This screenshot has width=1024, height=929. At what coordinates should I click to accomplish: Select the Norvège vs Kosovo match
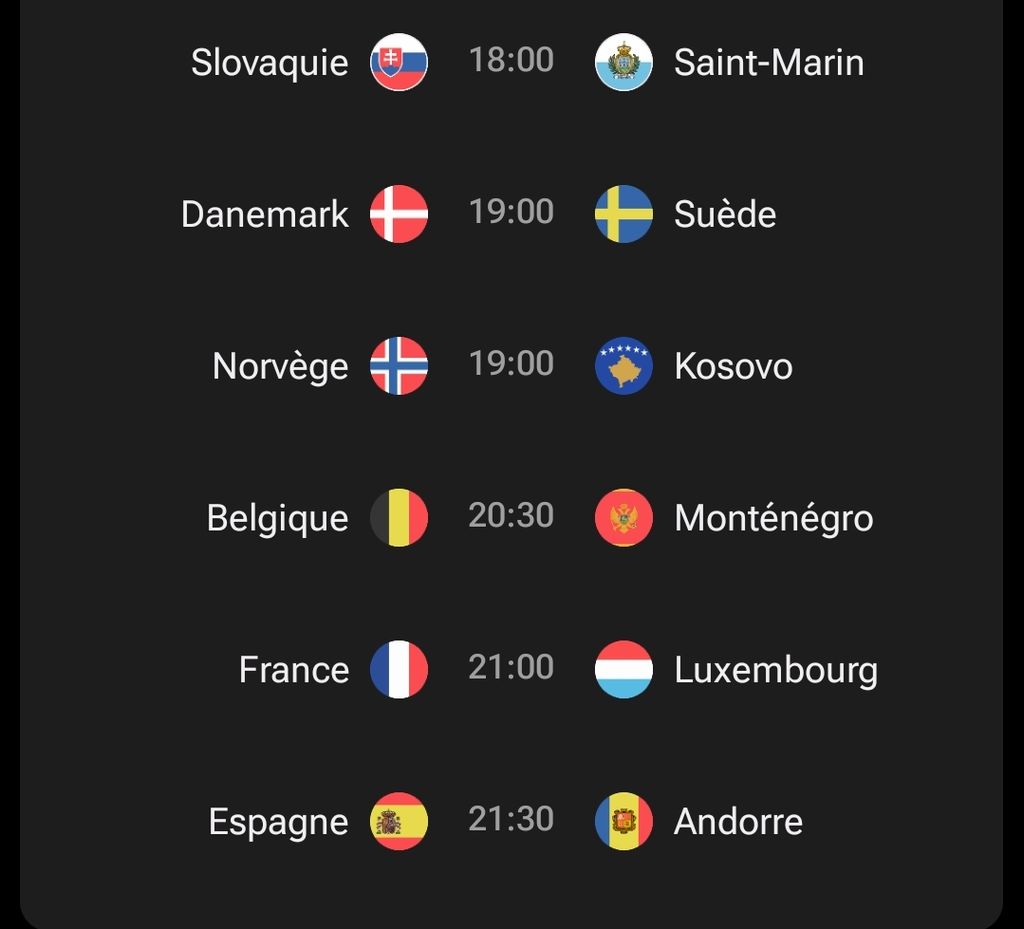point(511,365)
